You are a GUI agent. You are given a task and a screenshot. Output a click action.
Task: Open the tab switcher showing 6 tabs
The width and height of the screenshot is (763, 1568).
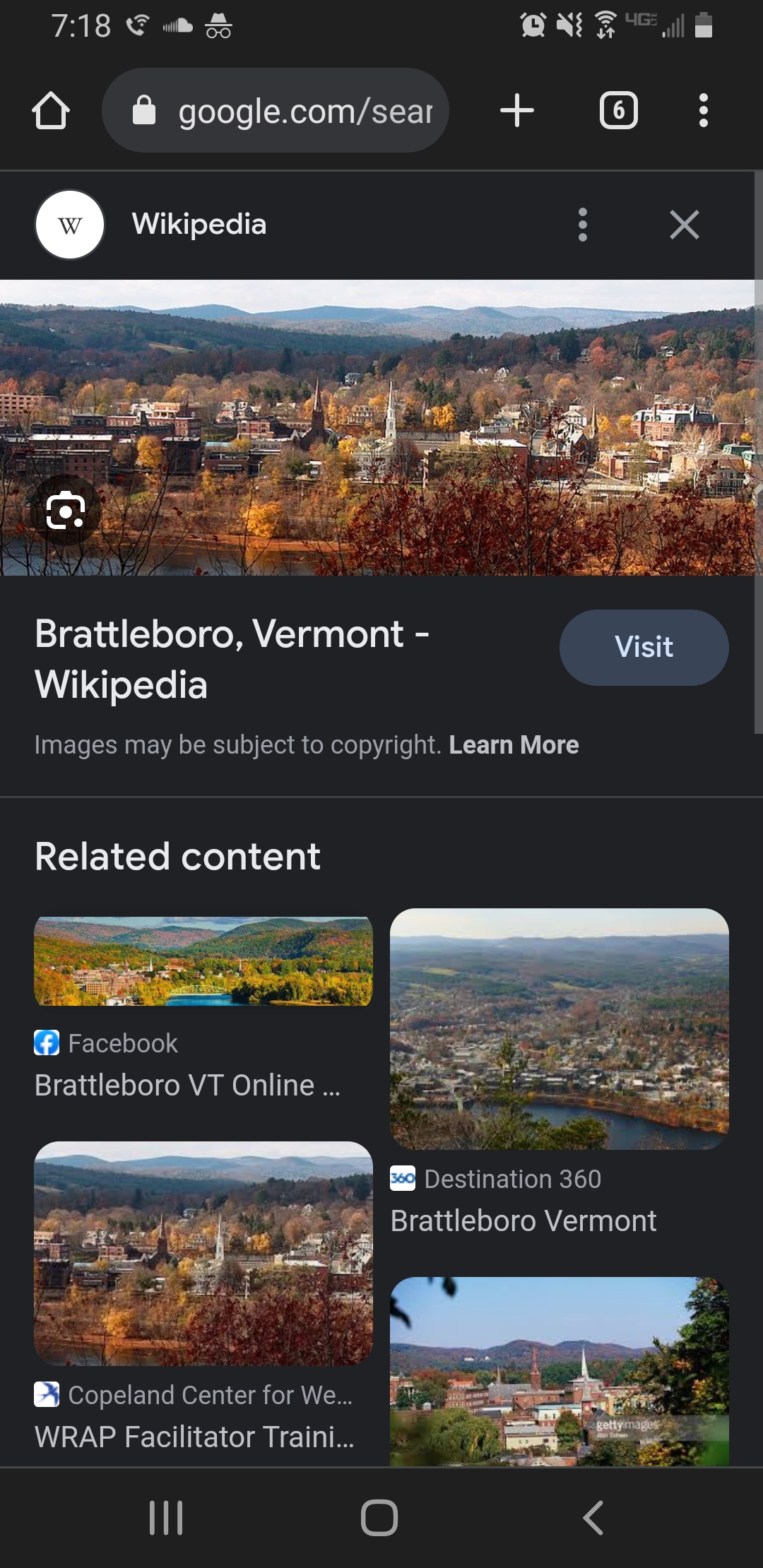pos(618,111)
